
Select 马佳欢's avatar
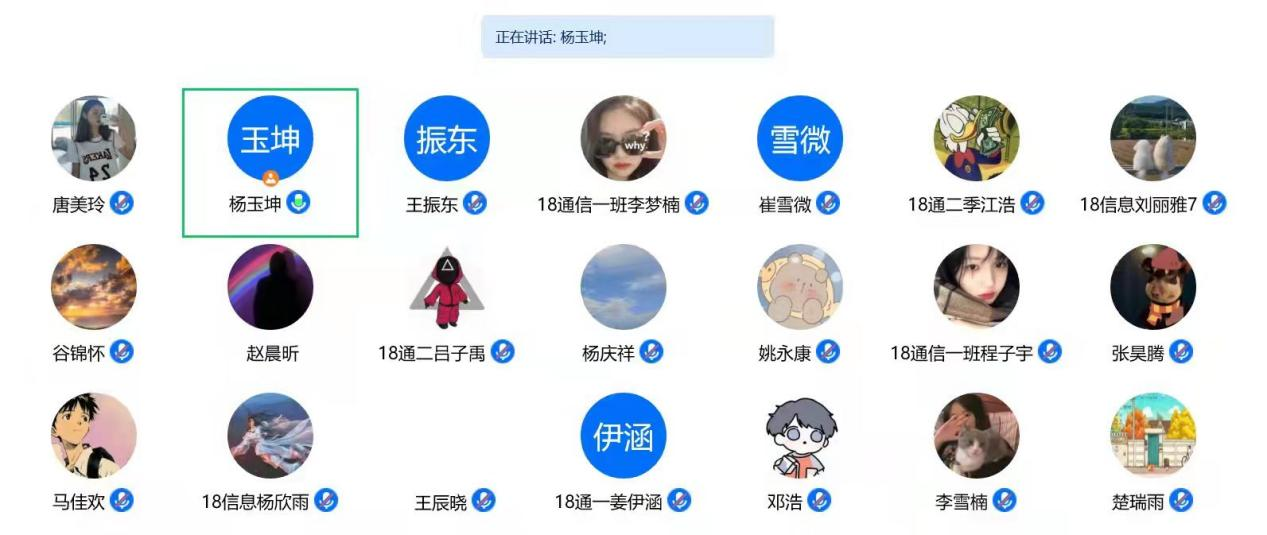(x=93, y=435)
